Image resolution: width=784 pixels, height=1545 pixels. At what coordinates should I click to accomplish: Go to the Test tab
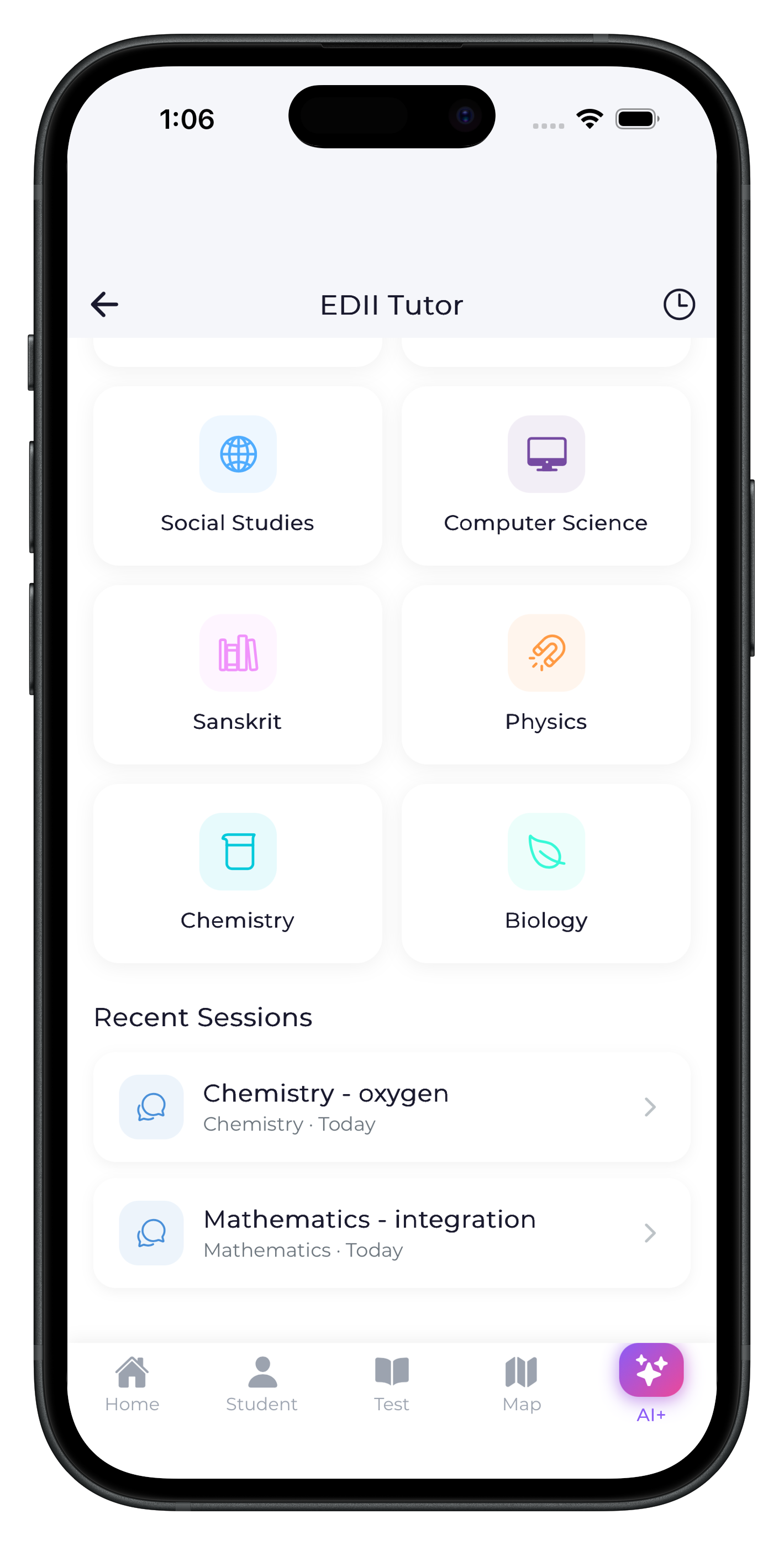pos(392,1384)
